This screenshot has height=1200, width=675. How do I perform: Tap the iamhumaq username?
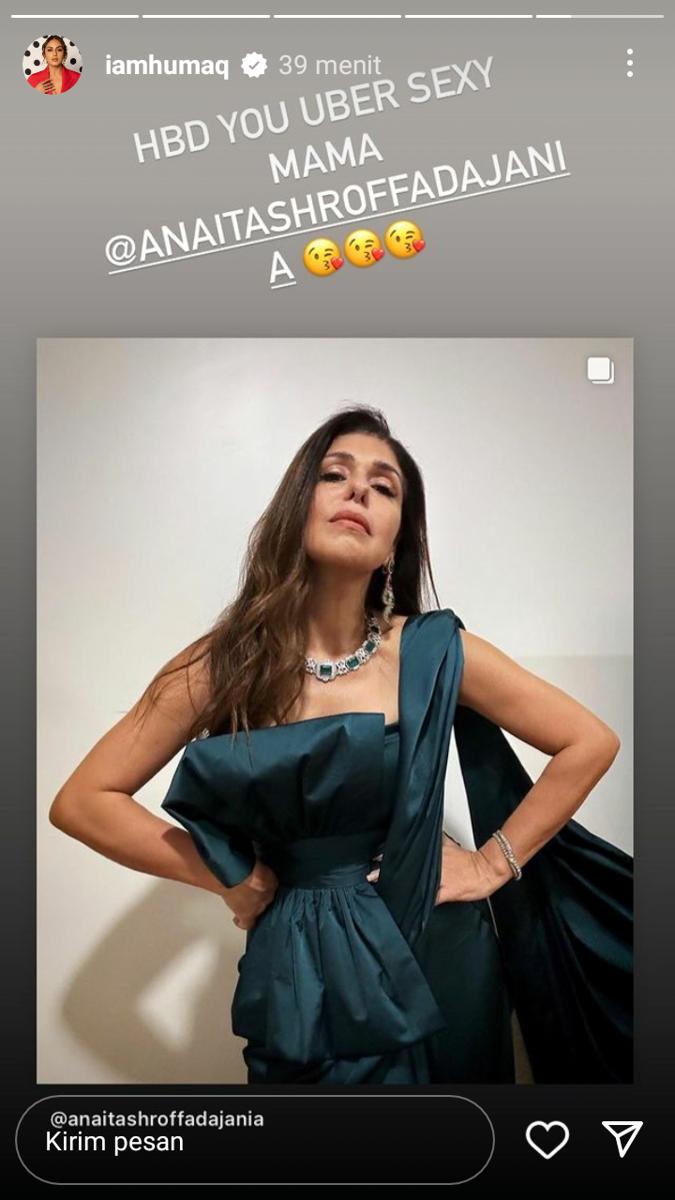167,66
